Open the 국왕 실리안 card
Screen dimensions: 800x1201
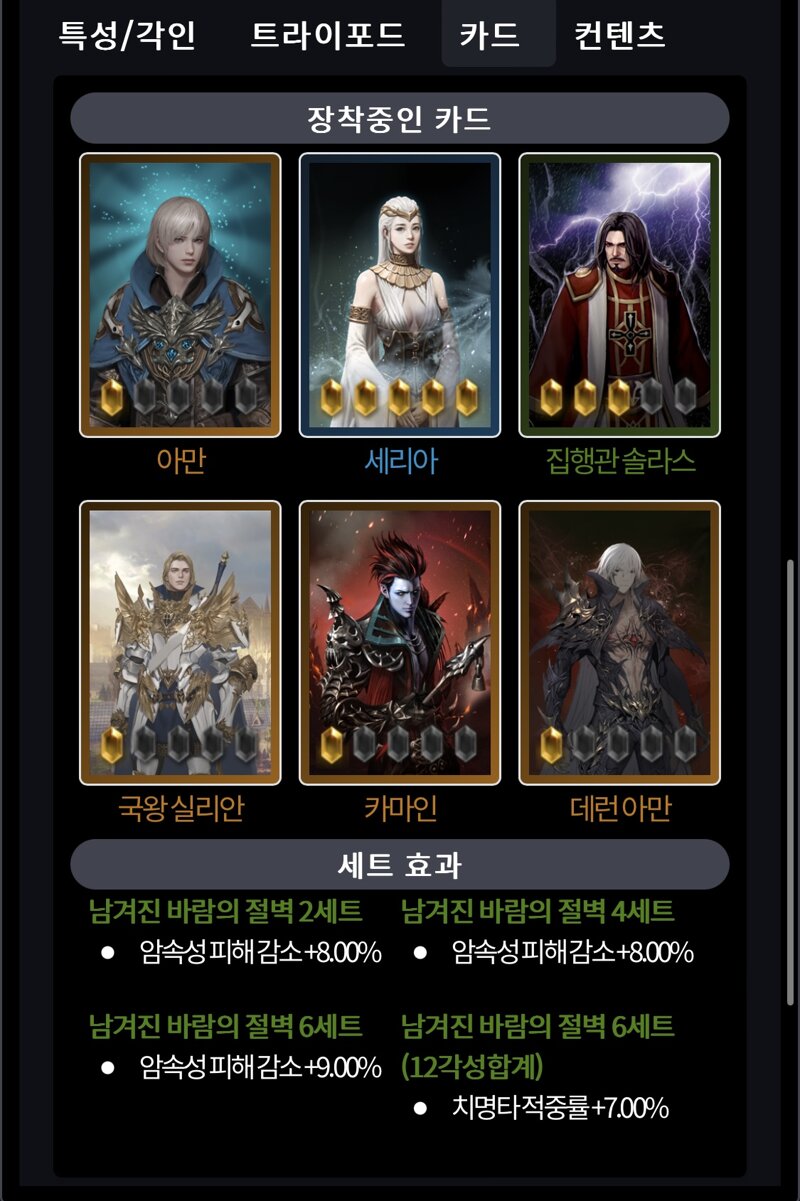(x=180, y=643)
